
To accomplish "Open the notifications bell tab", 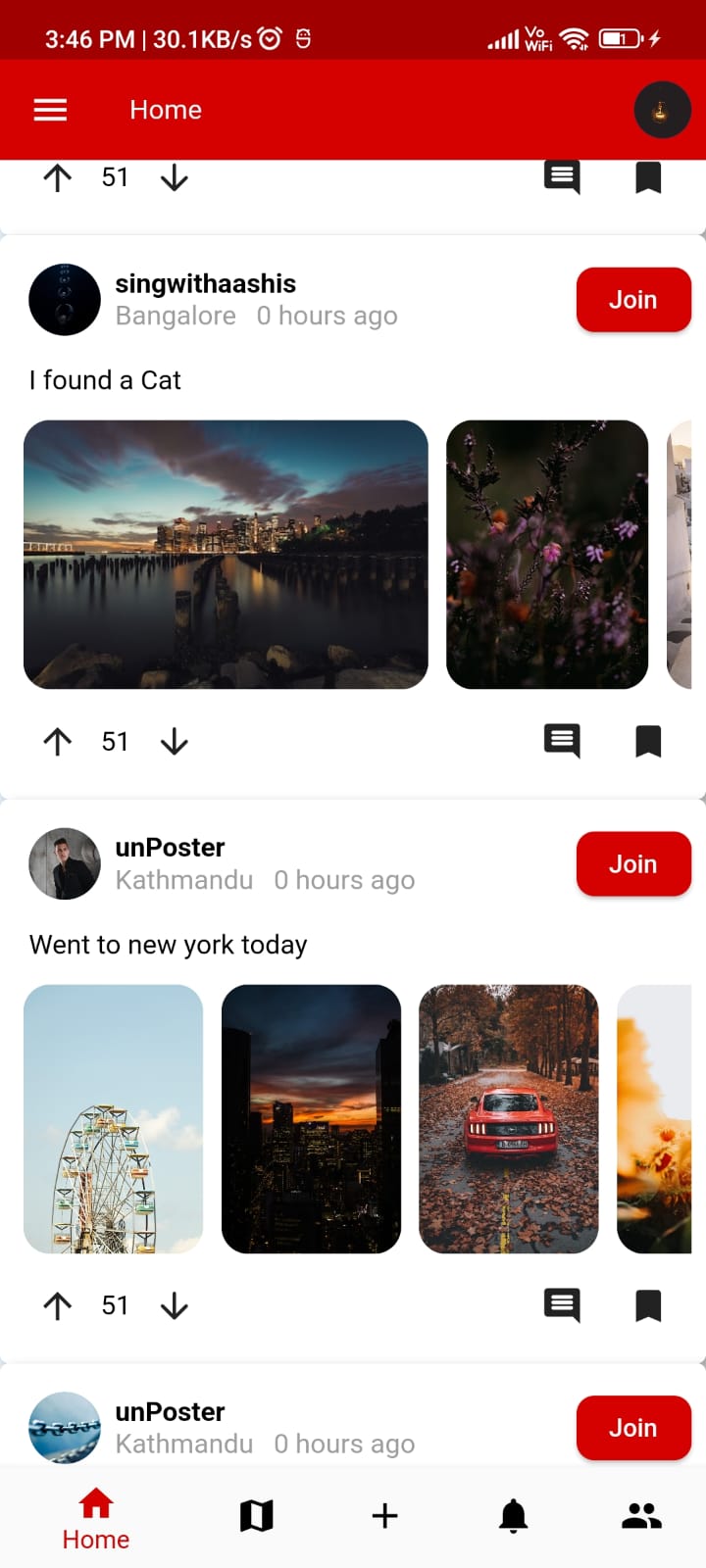I will [513, 1516].
